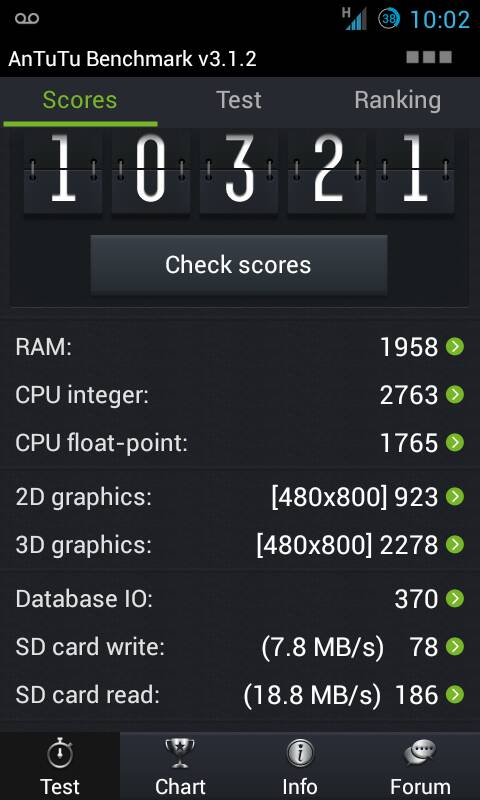480x800 pixels.
Task: Tap the Check scores button
Action: (x=239, y=265)
